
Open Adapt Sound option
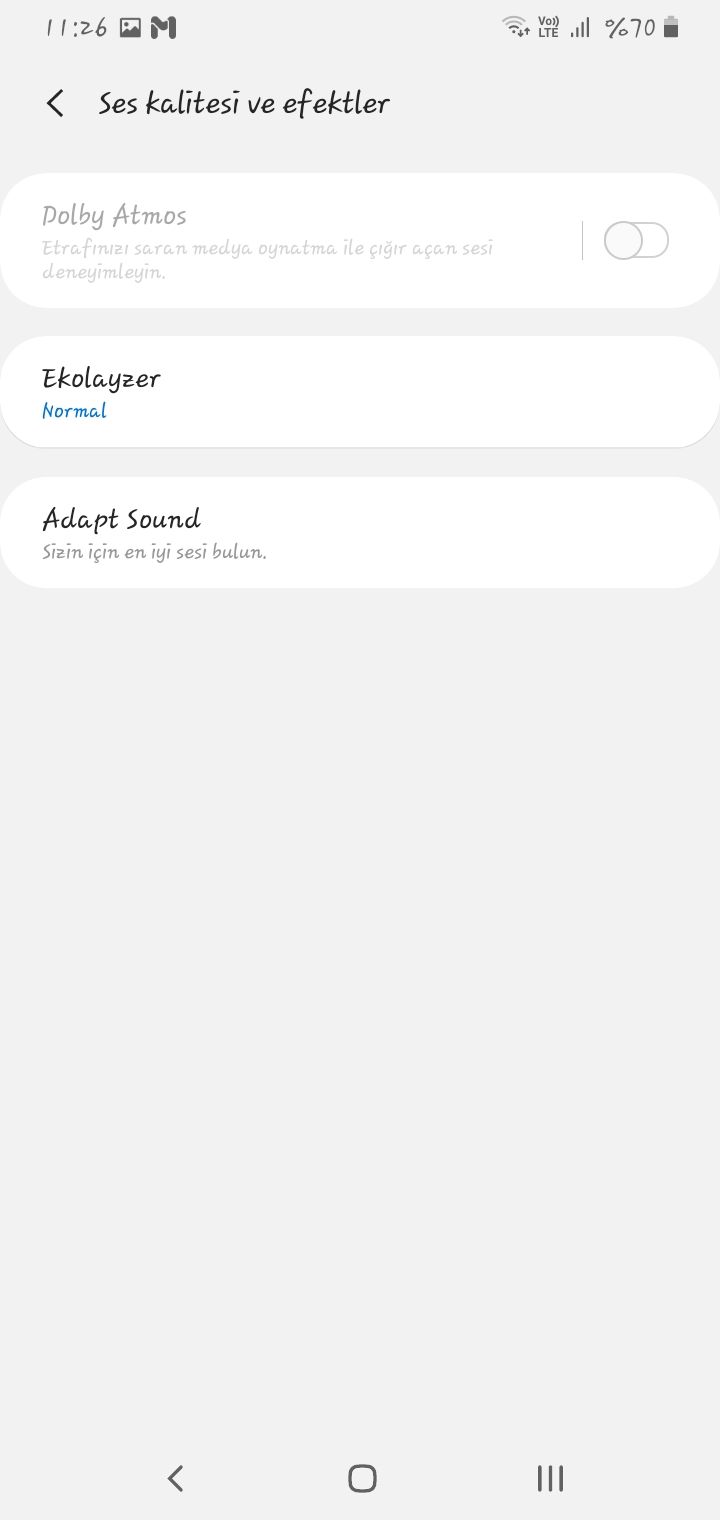point(360,532)
